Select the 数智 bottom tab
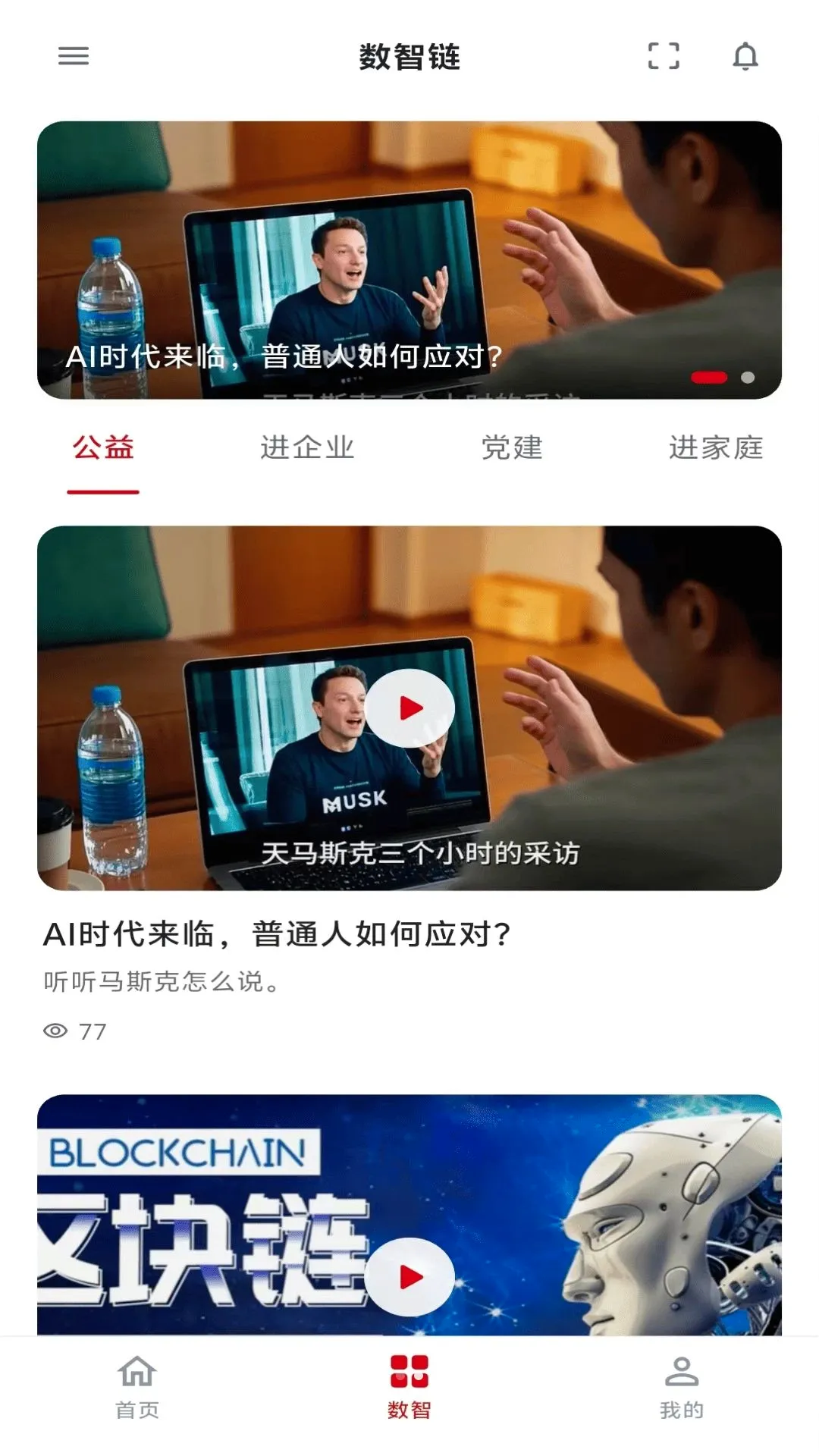819x1456 pixels. pos(409,1388)
